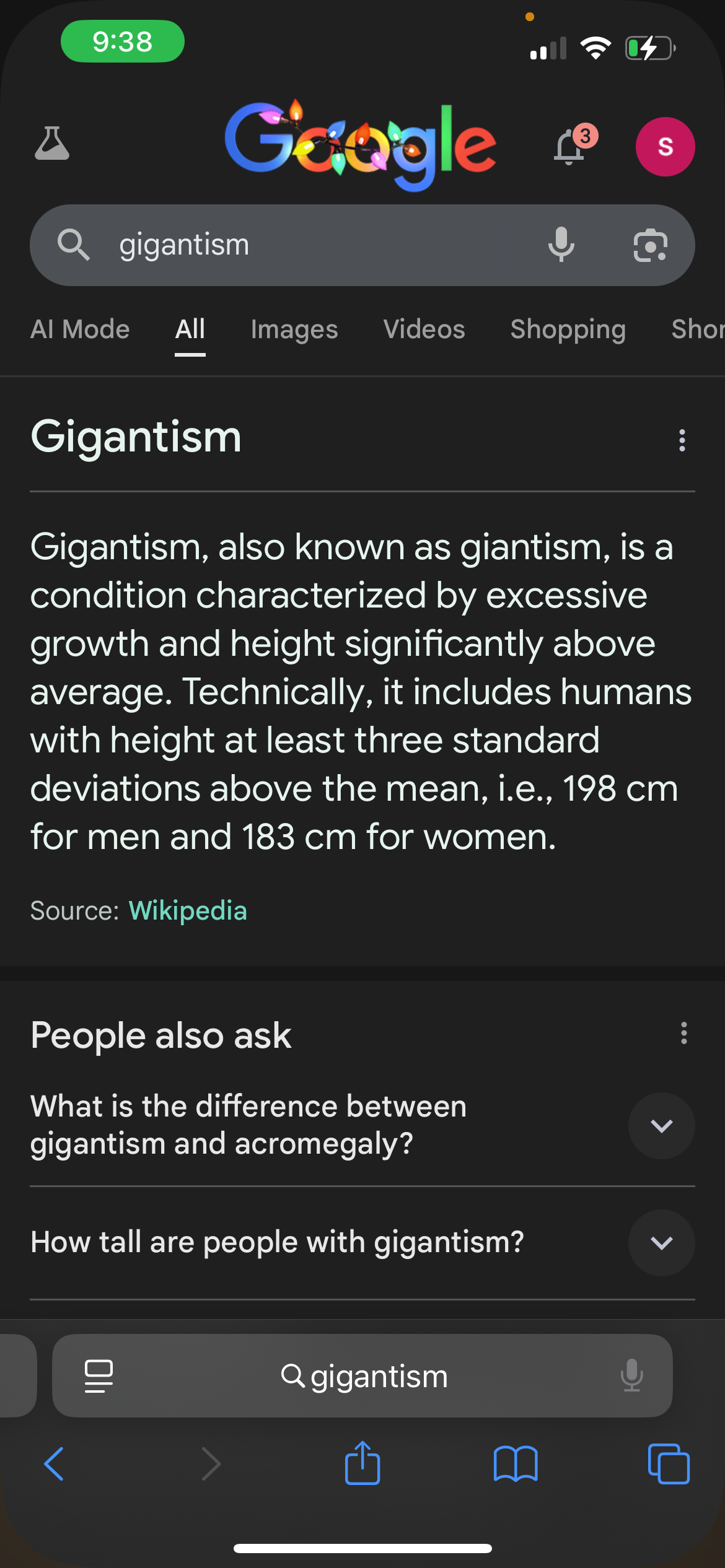Viewport: 725px width, 1568px height.
Task: Open the notifications bell
Action: click(x=569, y=147)
